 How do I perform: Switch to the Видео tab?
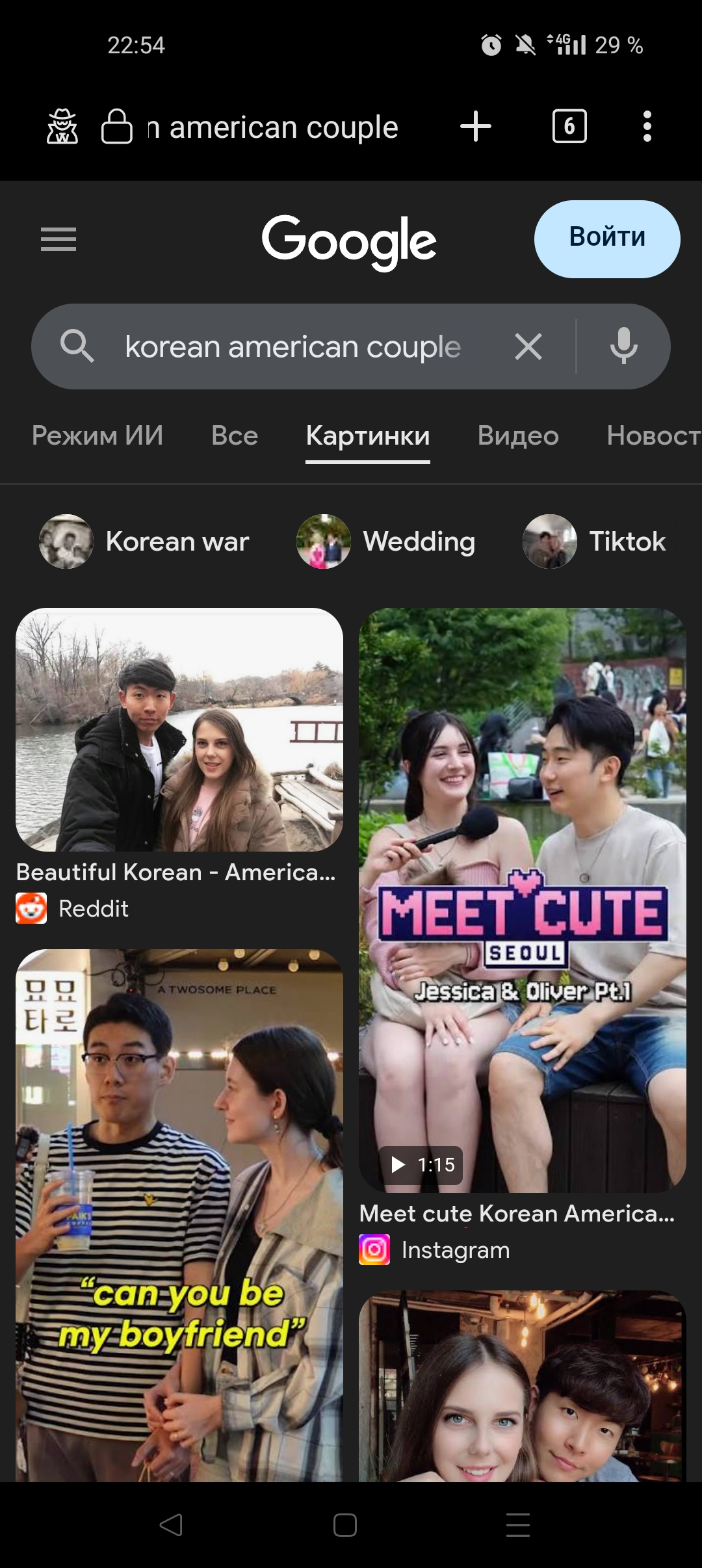(x=518, y=436)
